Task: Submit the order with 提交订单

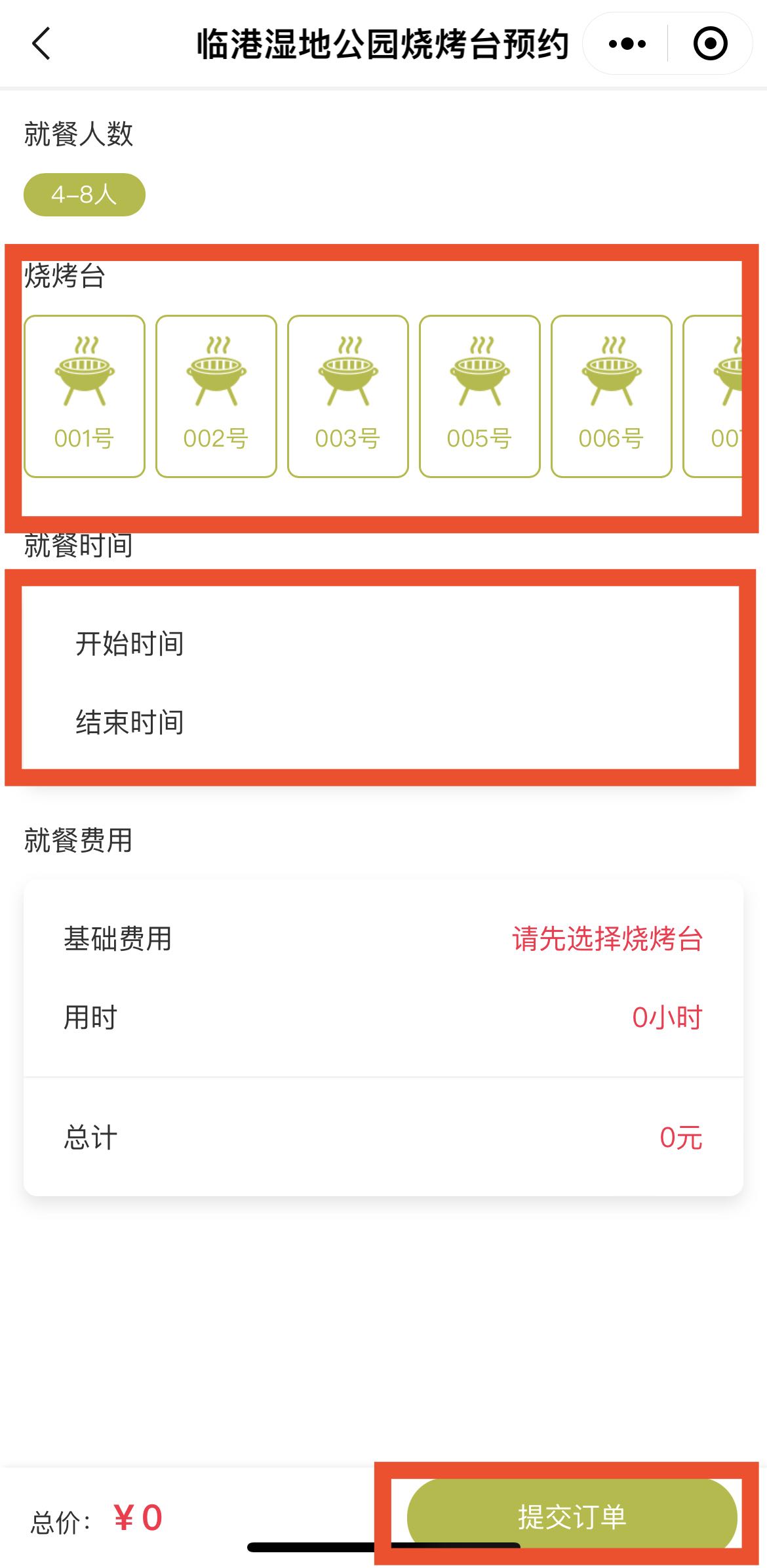Action: [572, 1517]
